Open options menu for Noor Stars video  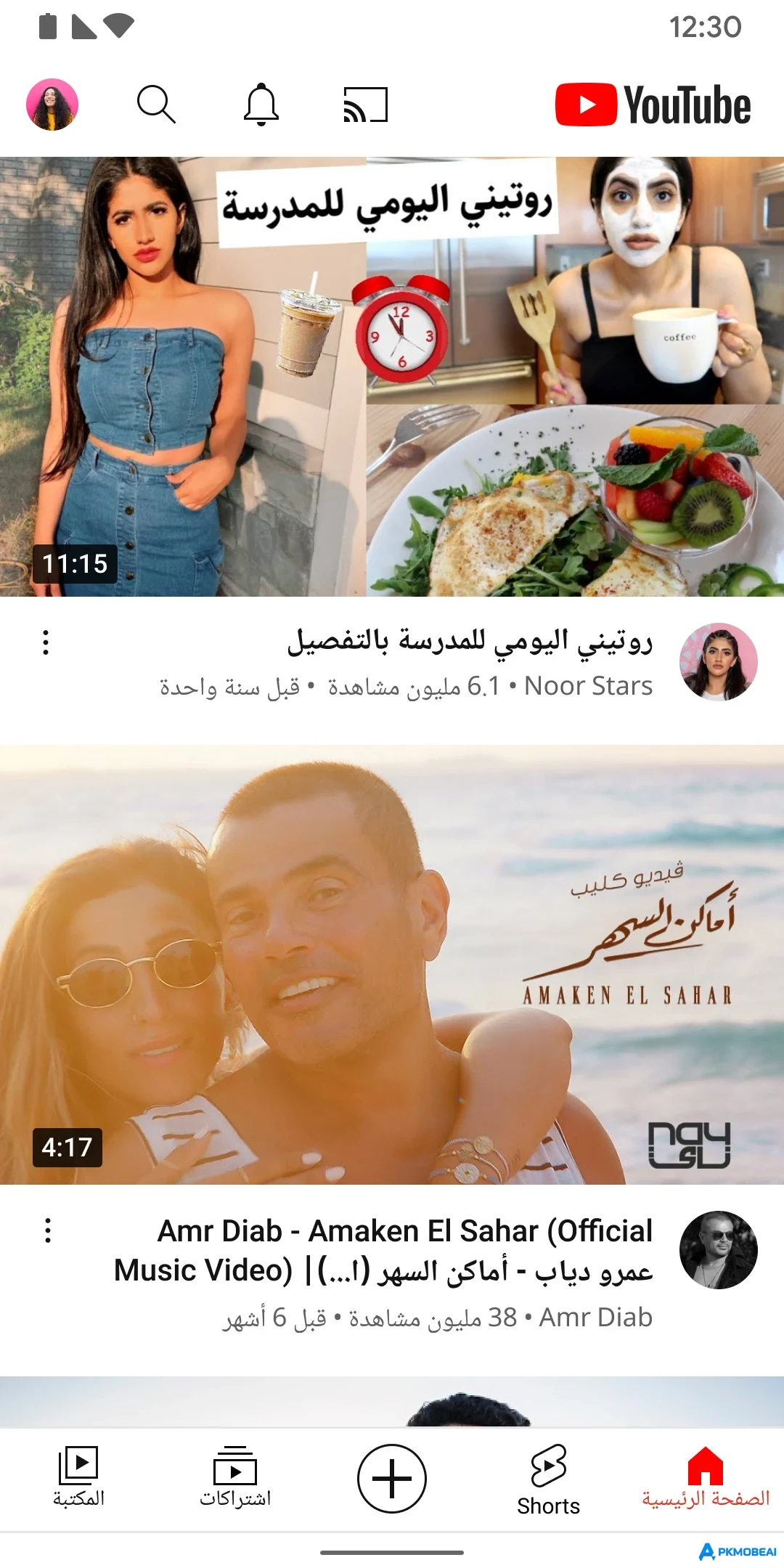[46, 642]
